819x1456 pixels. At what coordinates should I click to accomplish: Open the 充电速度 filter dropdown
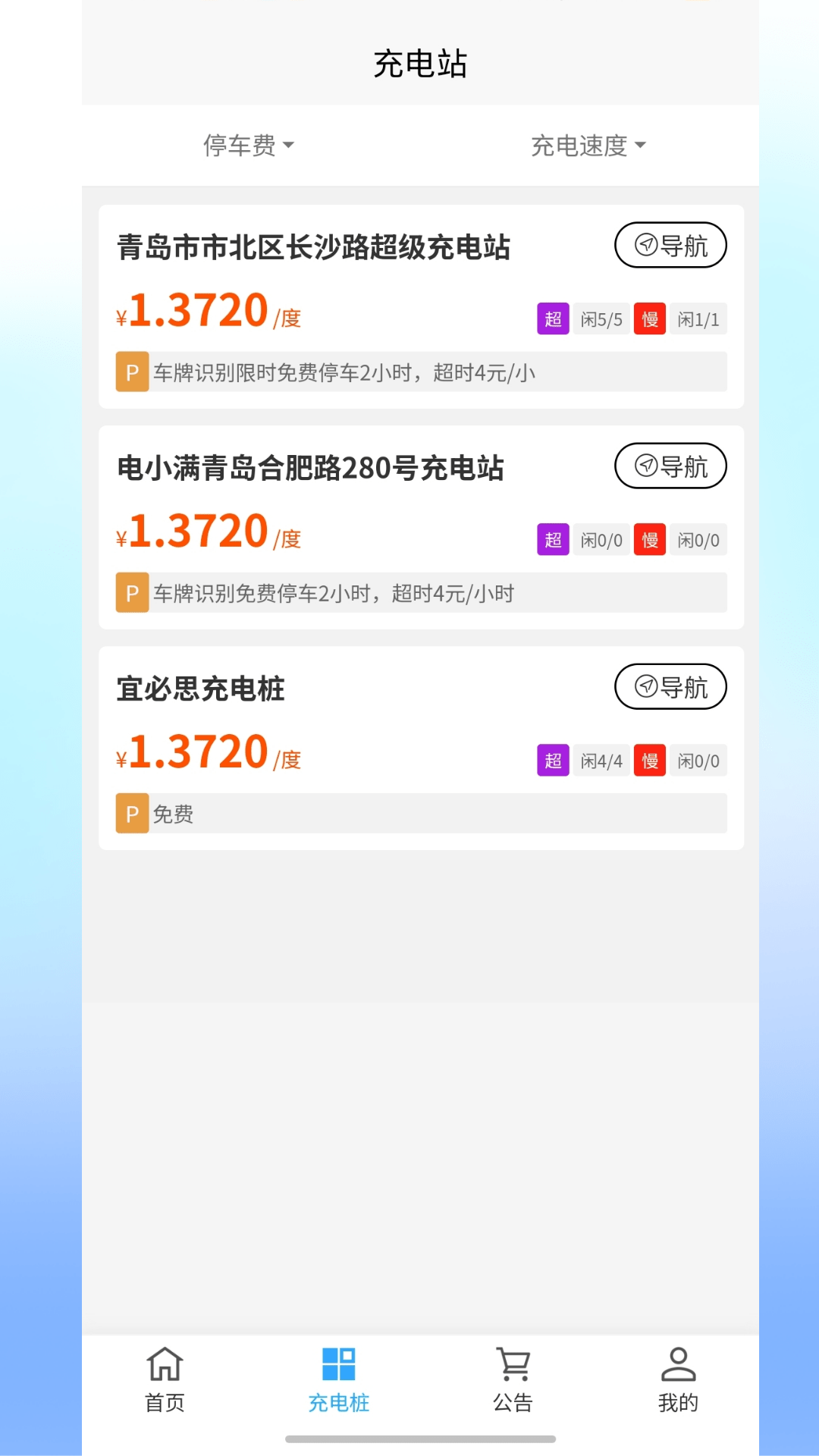[588, 145]
